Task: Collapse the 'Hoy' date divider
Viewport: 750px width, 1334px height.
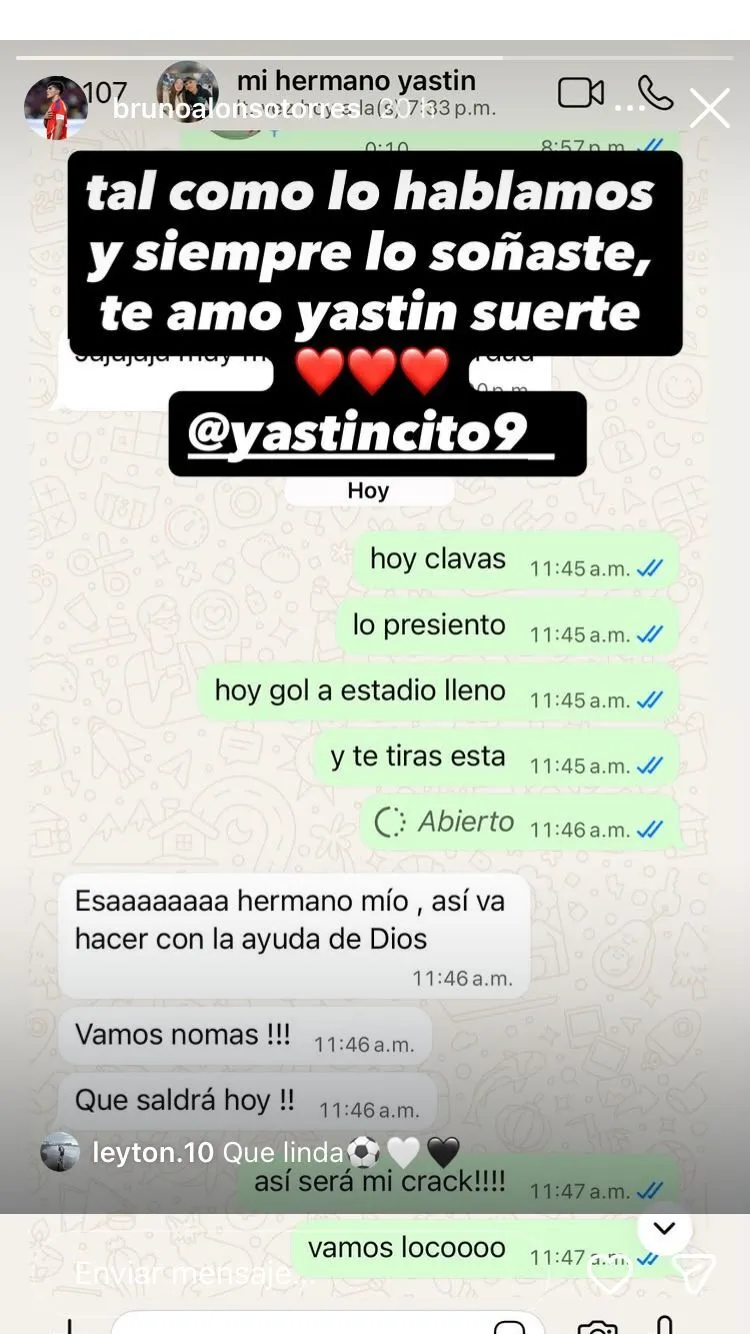Action: (x=368, y=489)
